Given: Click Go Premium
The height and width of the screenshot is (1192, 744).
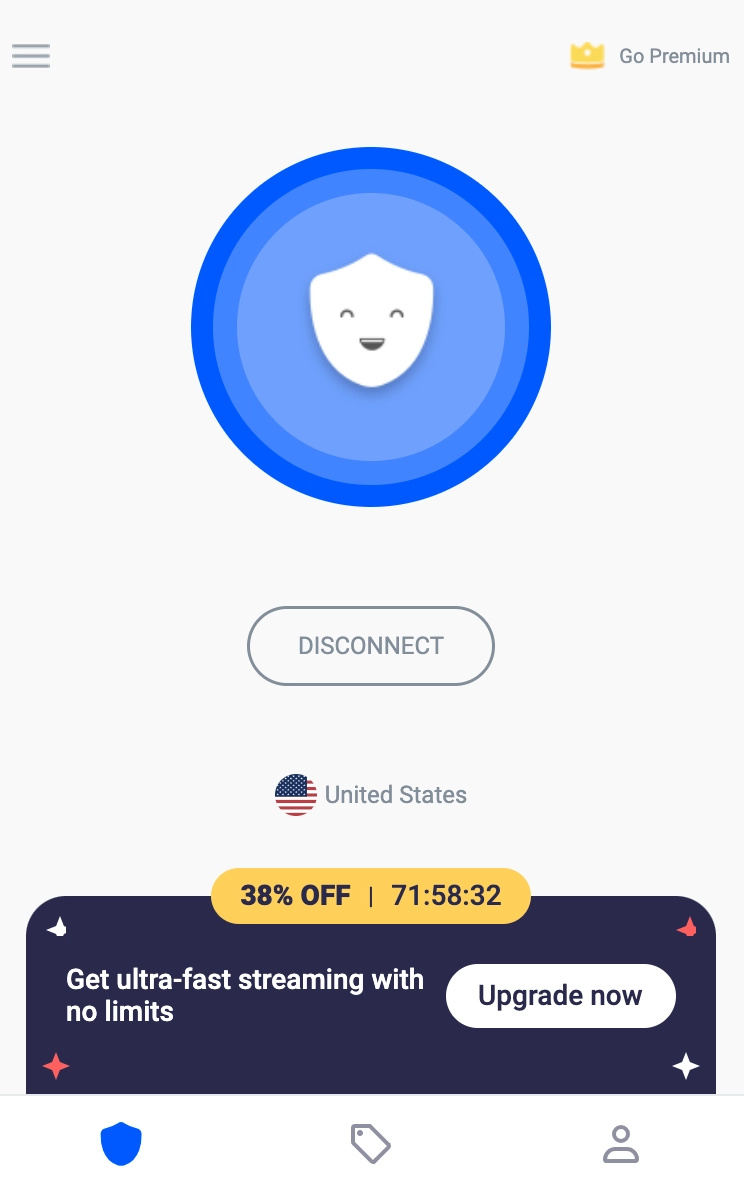Looking at the screenshot, I should point(674,56).
